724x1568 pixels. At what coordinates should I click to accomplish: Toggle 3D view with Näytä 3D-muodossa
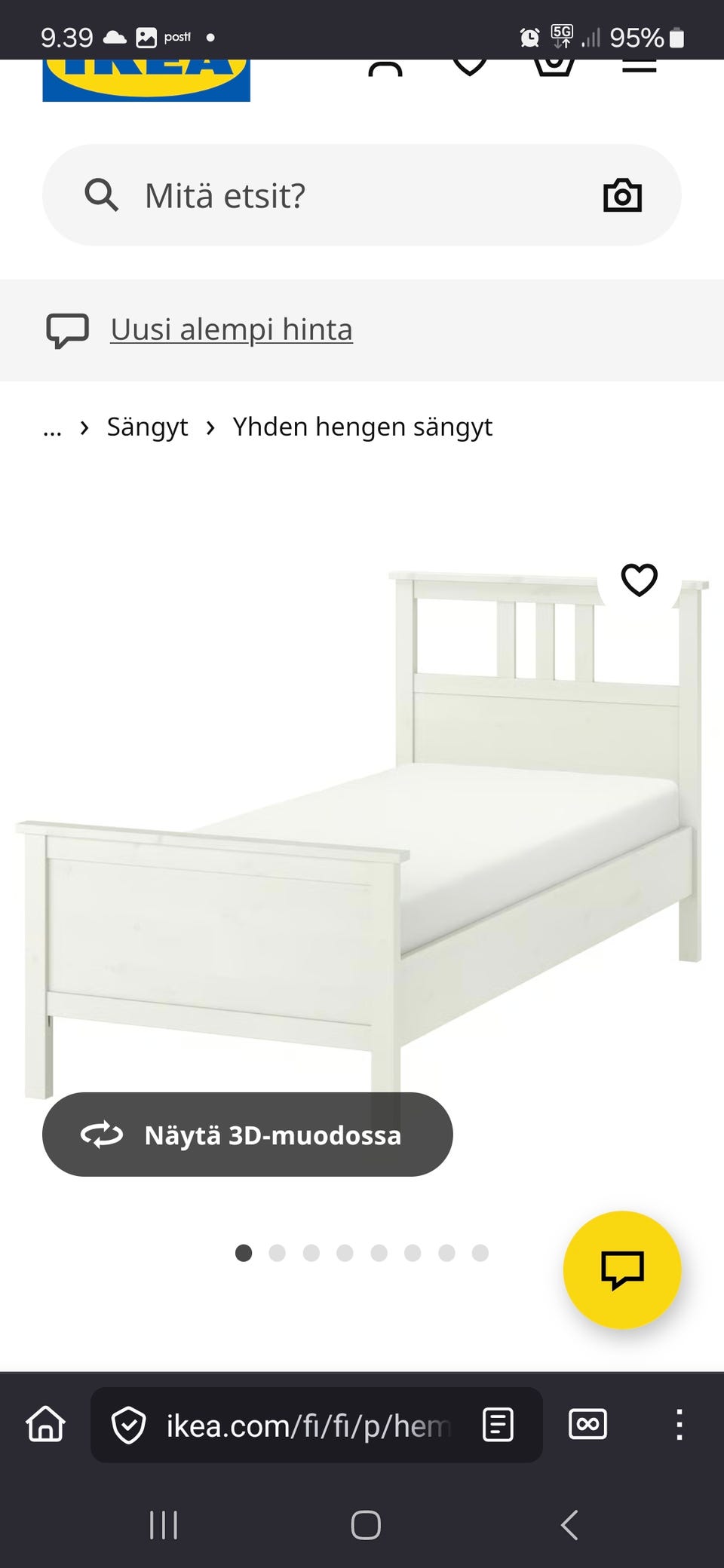(249, 1135)
